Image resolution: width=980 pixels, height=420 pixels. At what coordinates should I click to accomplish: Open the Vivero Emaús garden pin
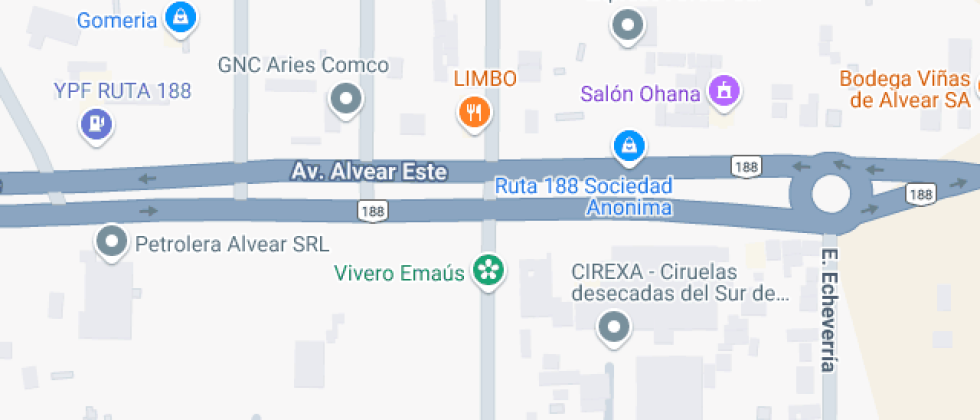[488, 270]
